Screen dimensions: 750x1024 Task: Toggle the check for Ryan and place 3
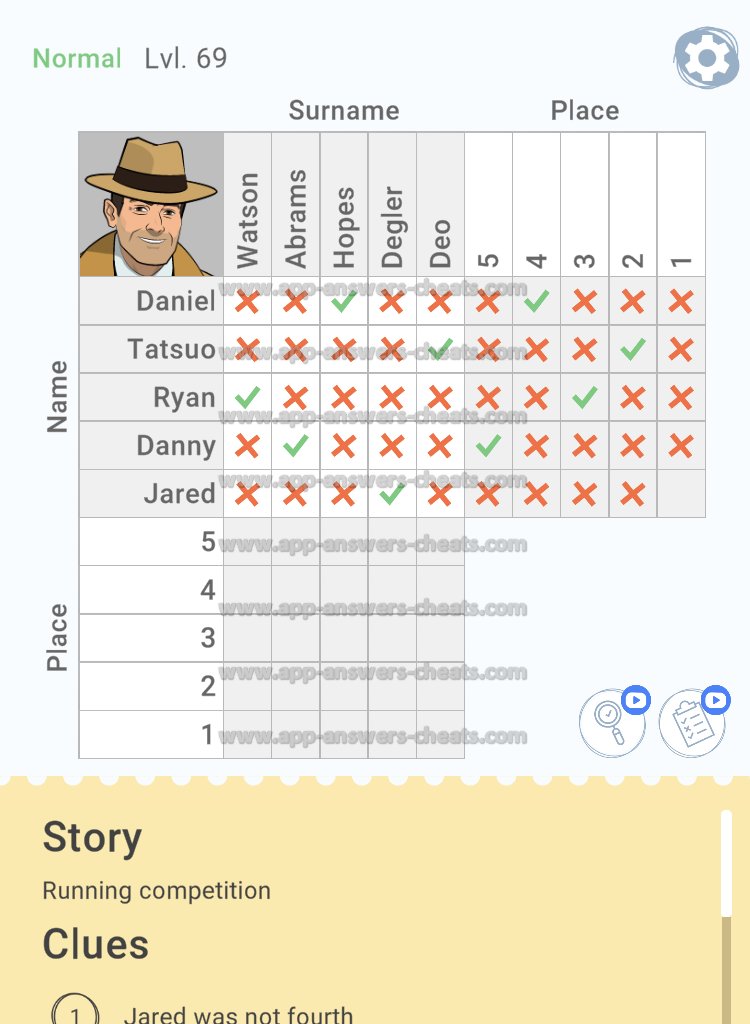click(x=585, y=397)
